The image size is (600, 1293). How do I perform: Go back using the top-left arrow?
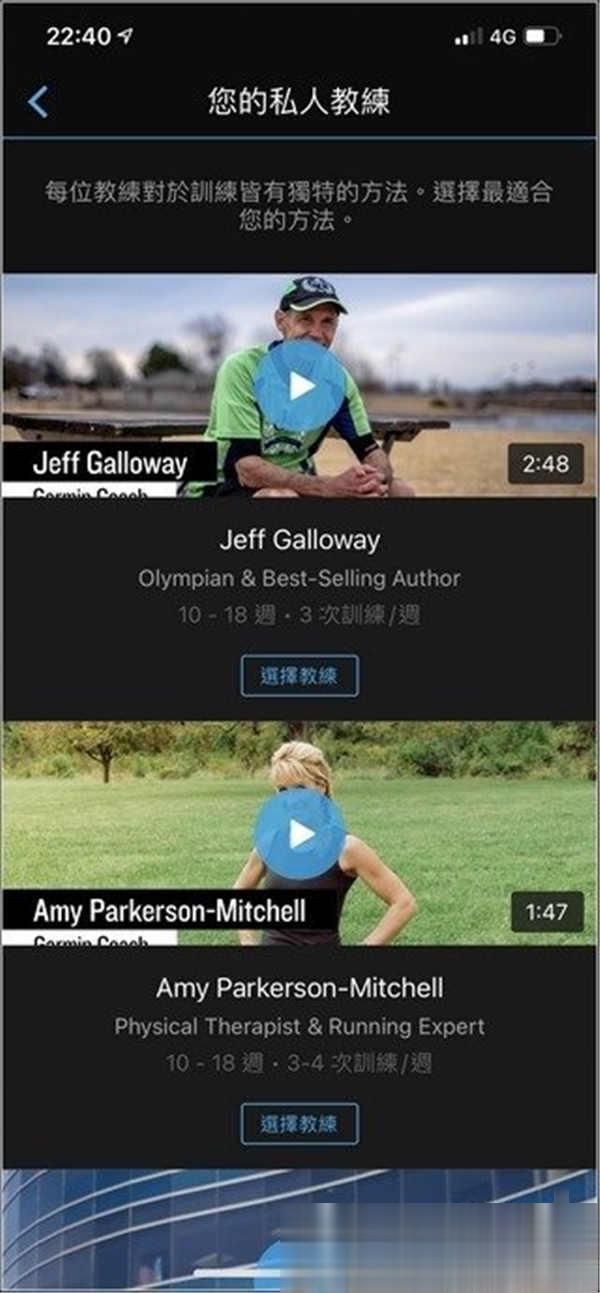point(38,102)
